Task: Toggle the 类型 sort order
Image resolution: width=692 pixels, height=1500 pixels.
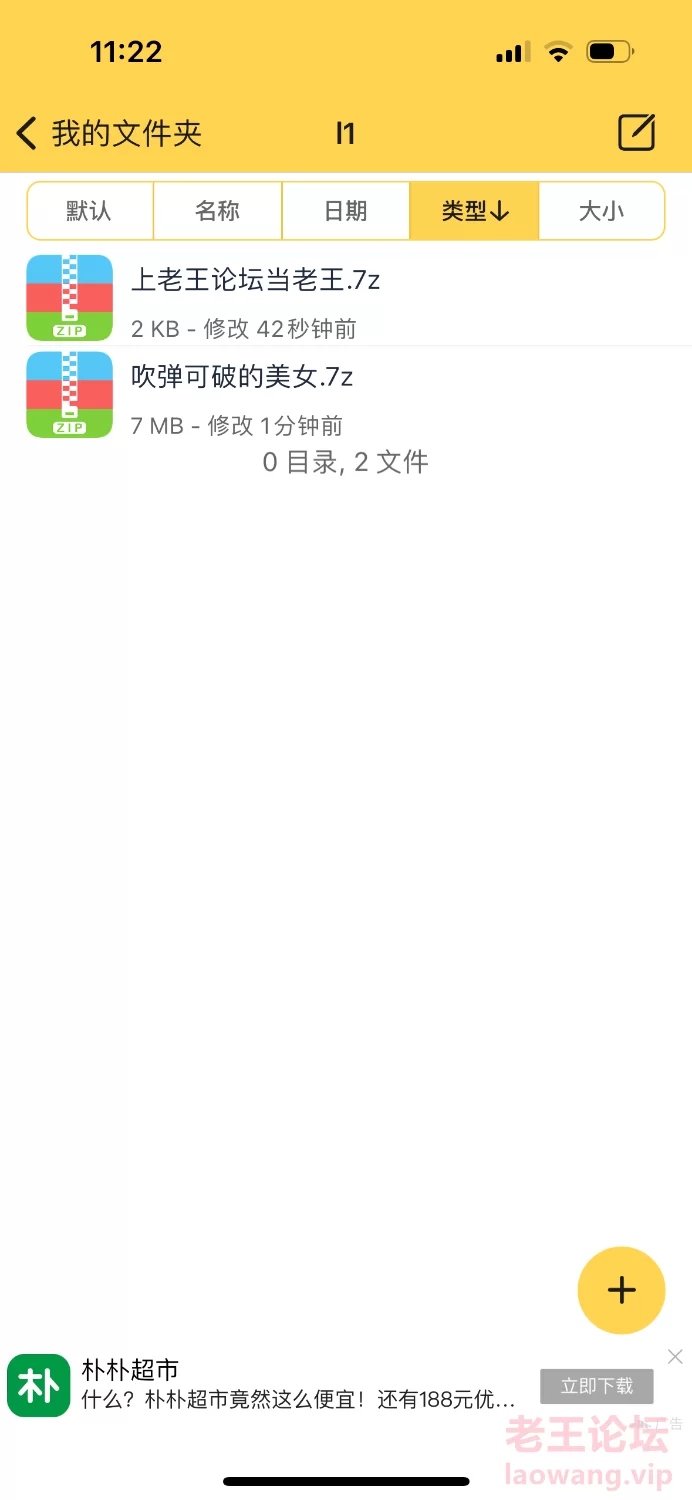Action: pyautogui.click(x=475, y=211)
